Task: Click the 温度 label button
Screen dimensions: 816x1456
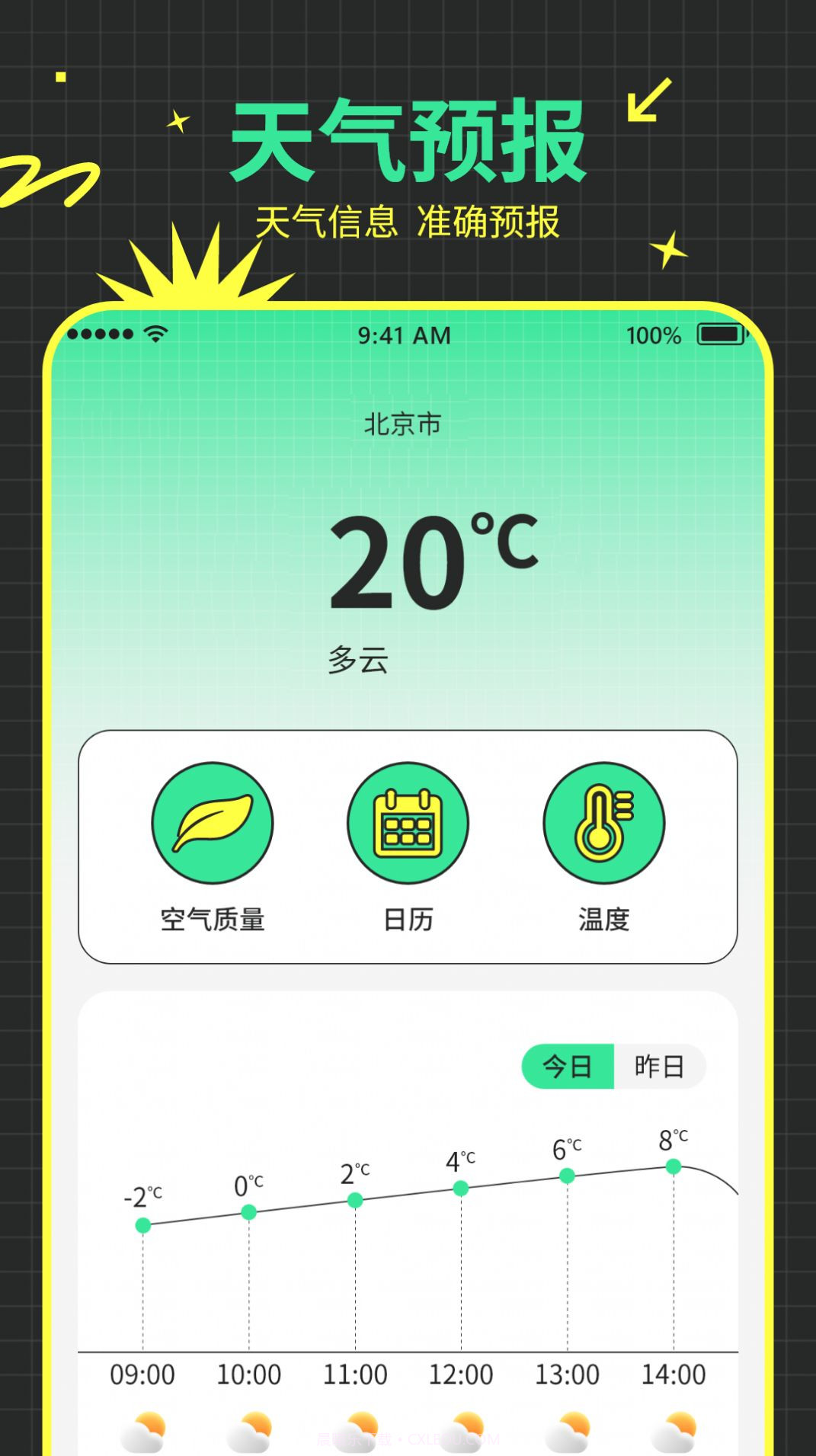Action: (x=603, y=920)
